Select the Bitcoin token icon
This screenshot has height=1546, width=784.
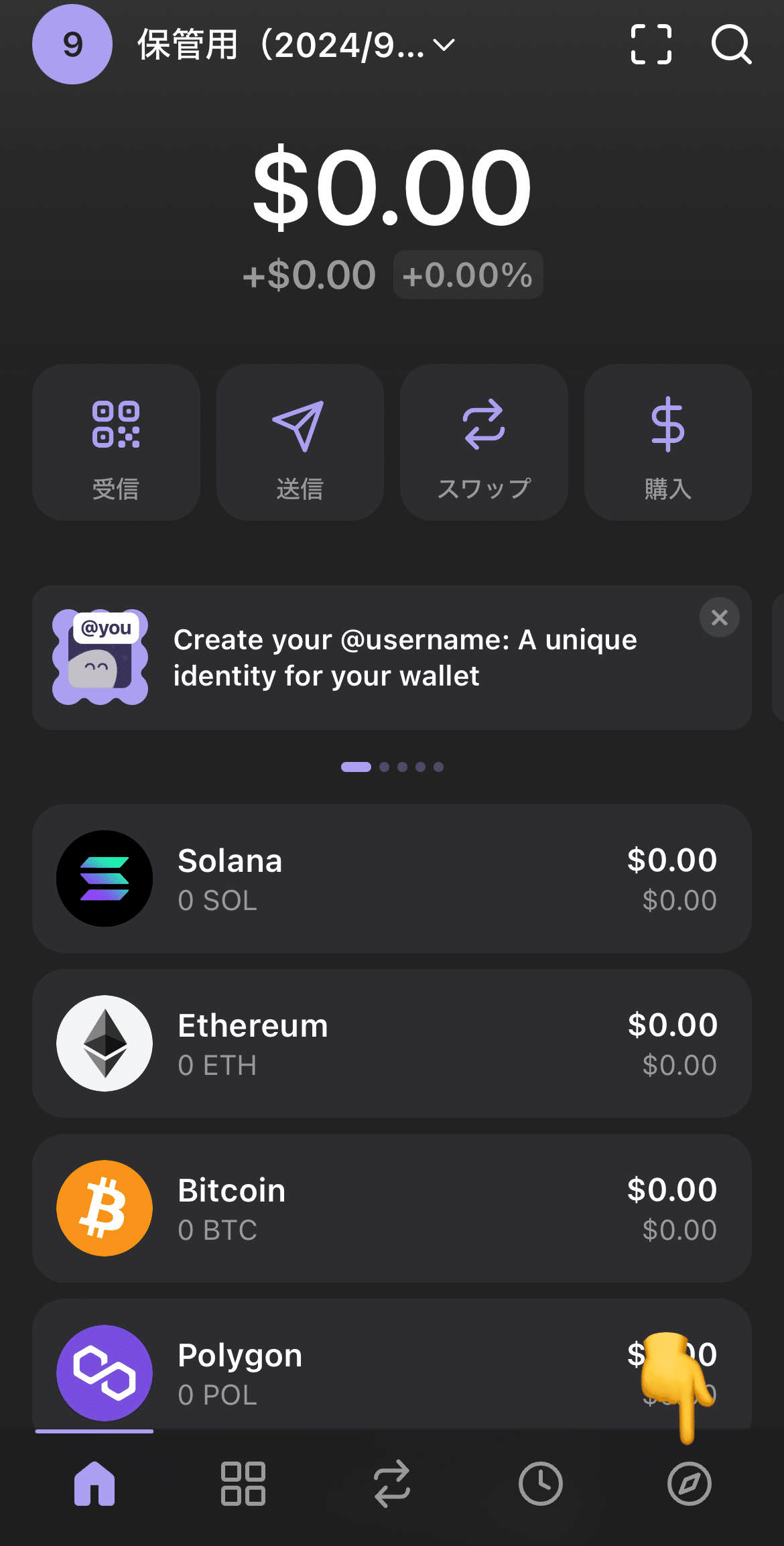(104, 1208)
